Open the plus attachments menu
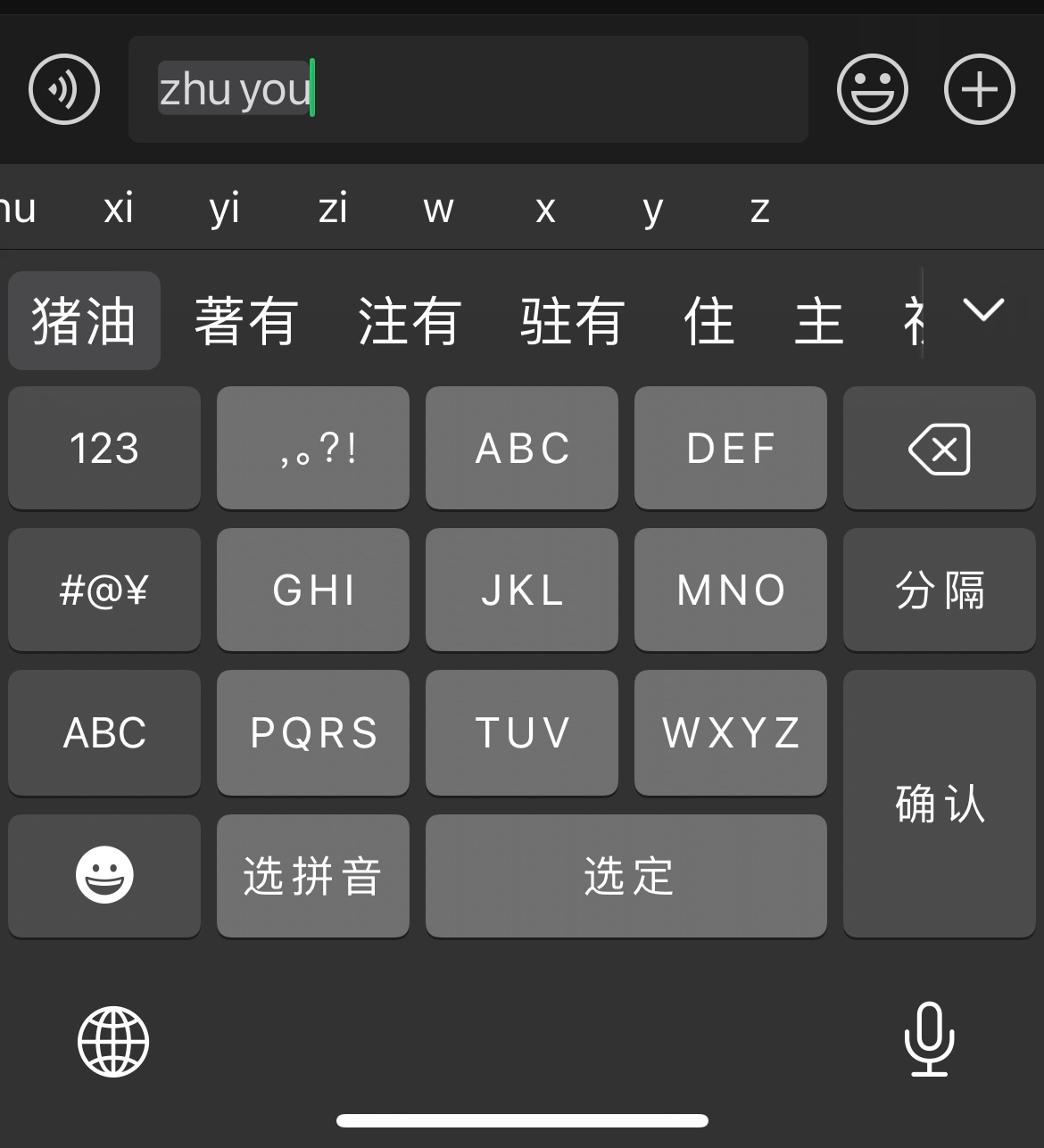The height and width of the screenshot is (1148, 1044). coord(979,89)
